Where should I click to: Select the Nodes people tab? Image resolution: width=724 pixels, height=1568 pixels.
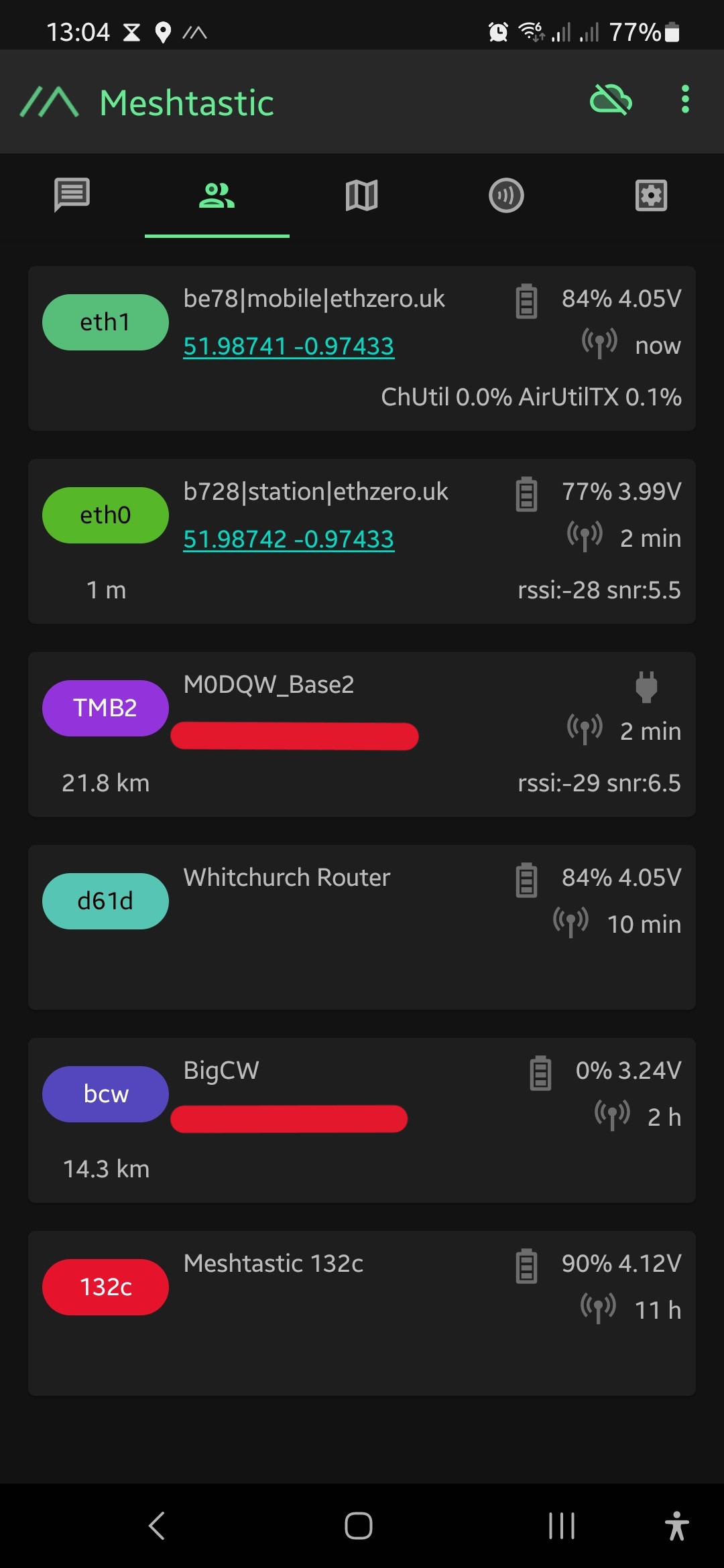(217, 195)
